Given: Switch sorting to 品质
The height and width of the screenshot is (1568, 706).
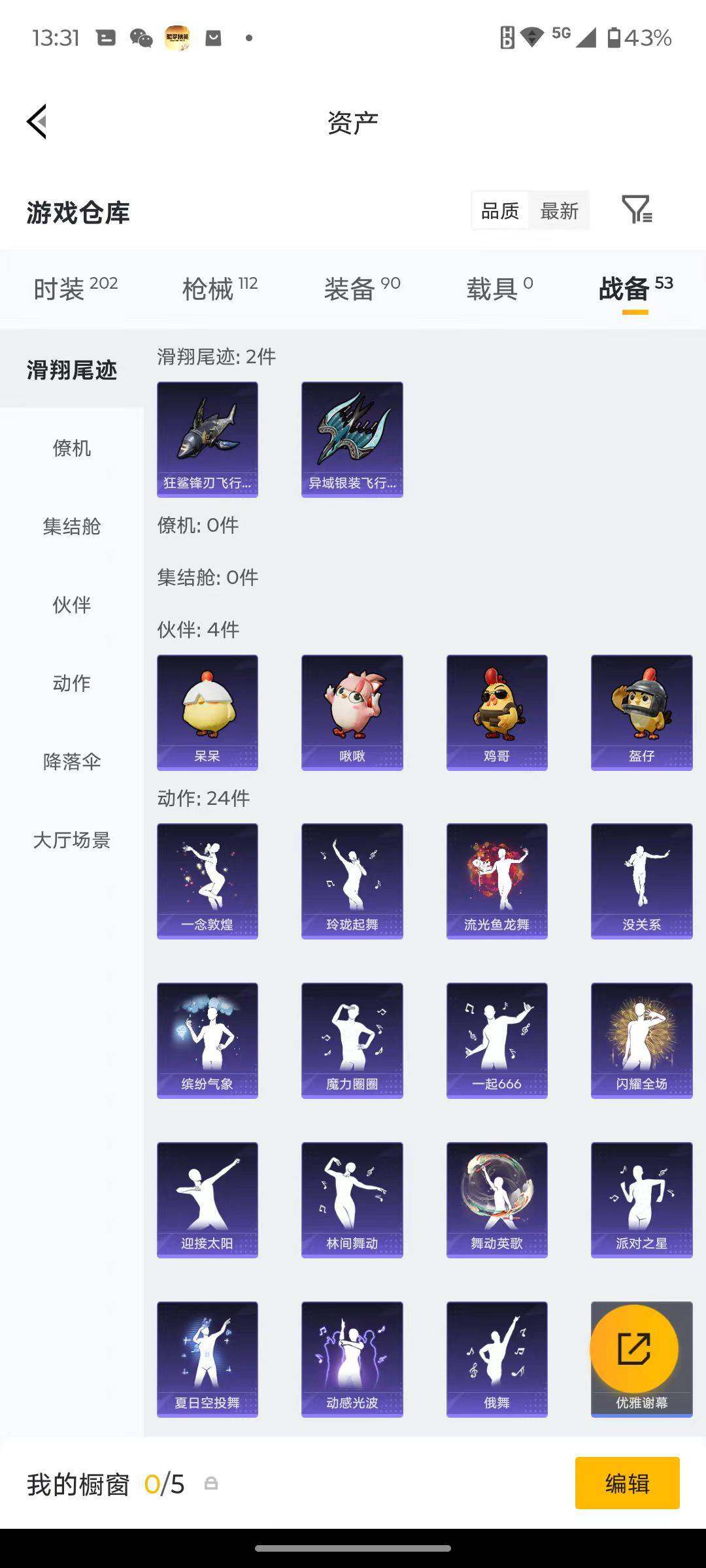Looking at the screenshot, I should tap(501, 210).
